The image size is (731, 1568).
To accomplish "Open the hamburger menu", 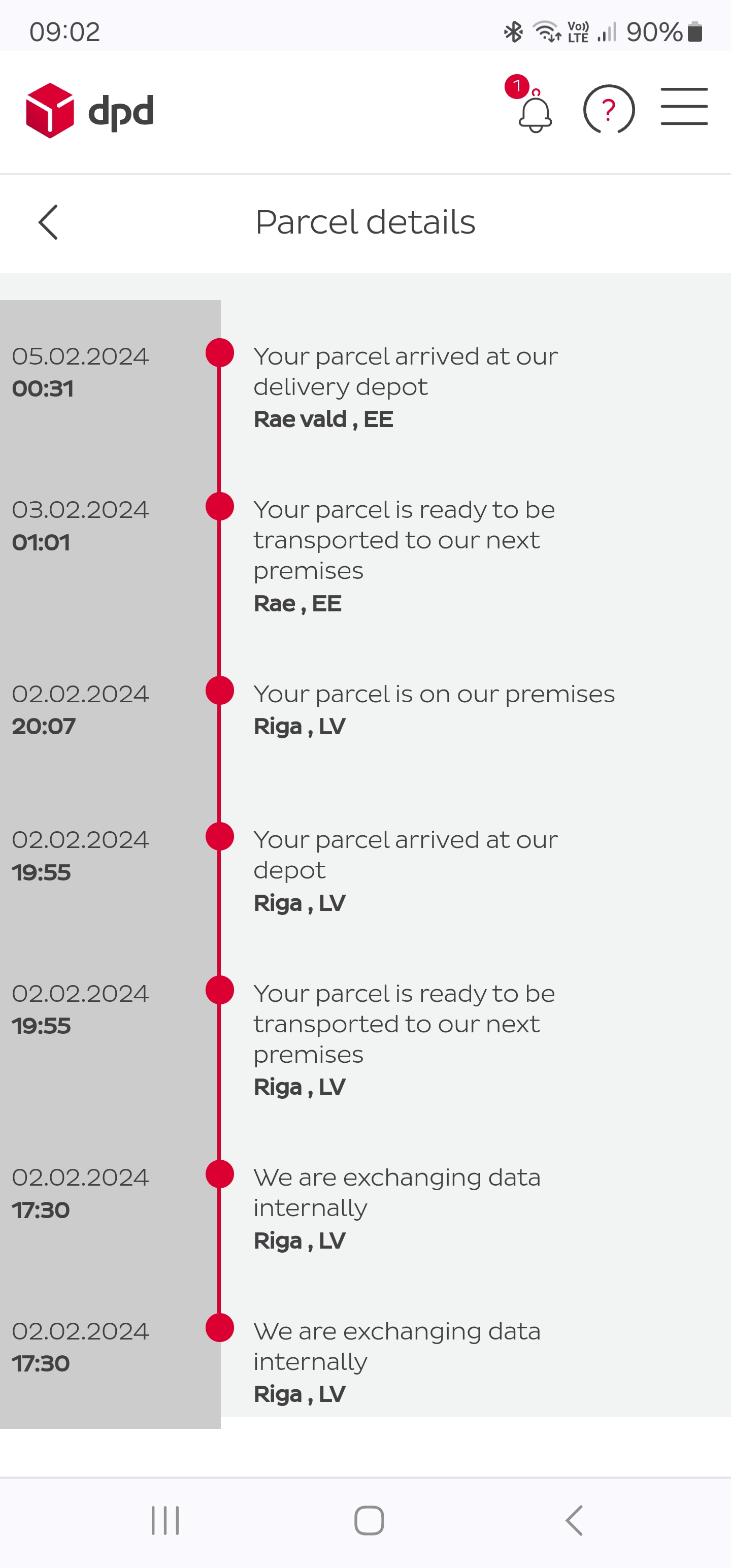I will click(x=684, y=107).
